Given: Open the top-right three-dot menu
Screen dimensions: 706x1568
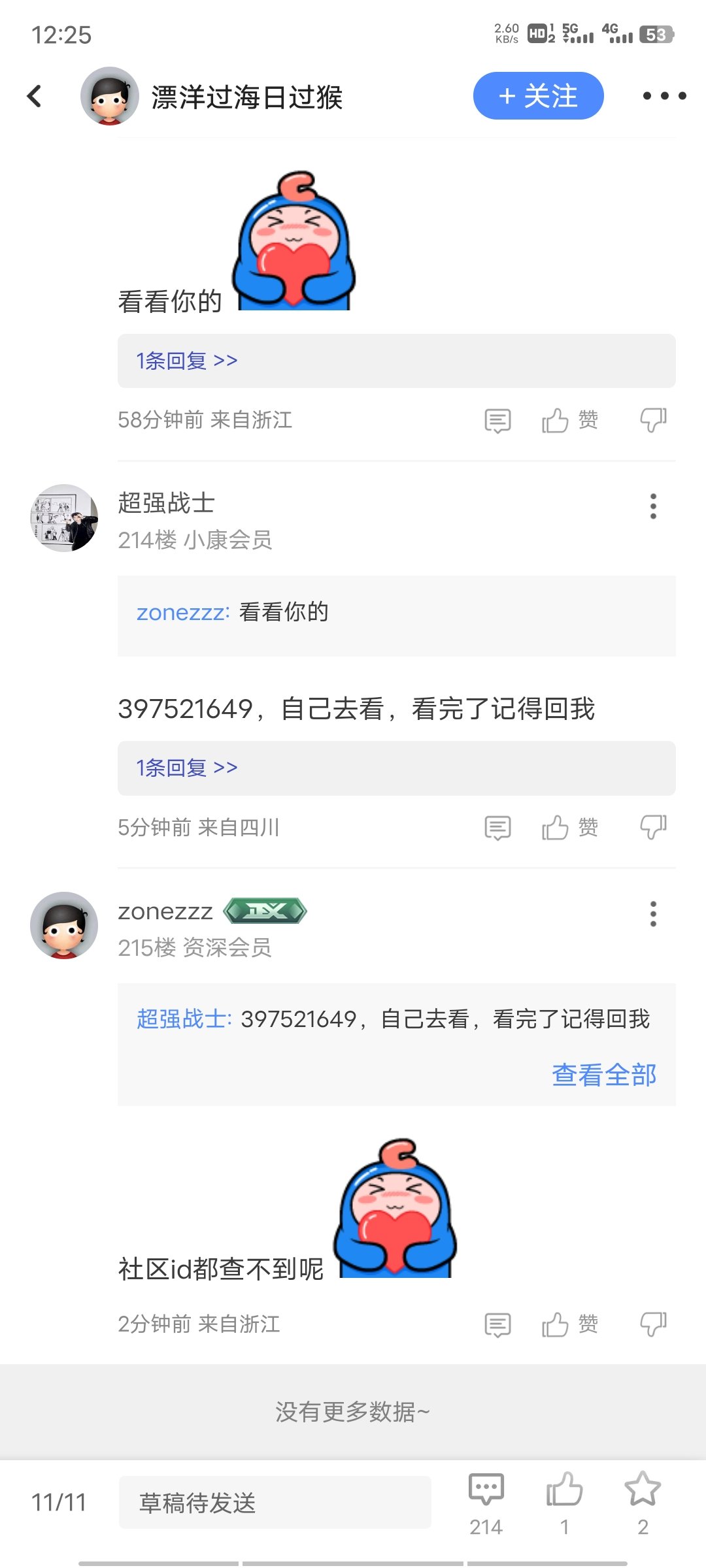Looking at the screenshot, I should click(664, 96).
